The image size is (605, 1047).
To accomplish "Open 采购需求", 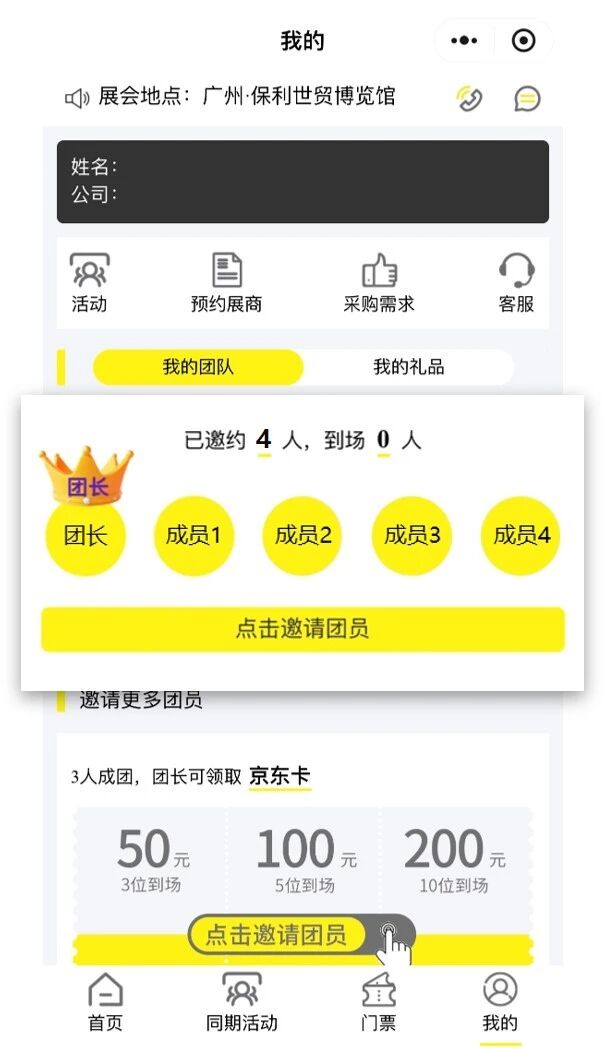I will point(379,283).
